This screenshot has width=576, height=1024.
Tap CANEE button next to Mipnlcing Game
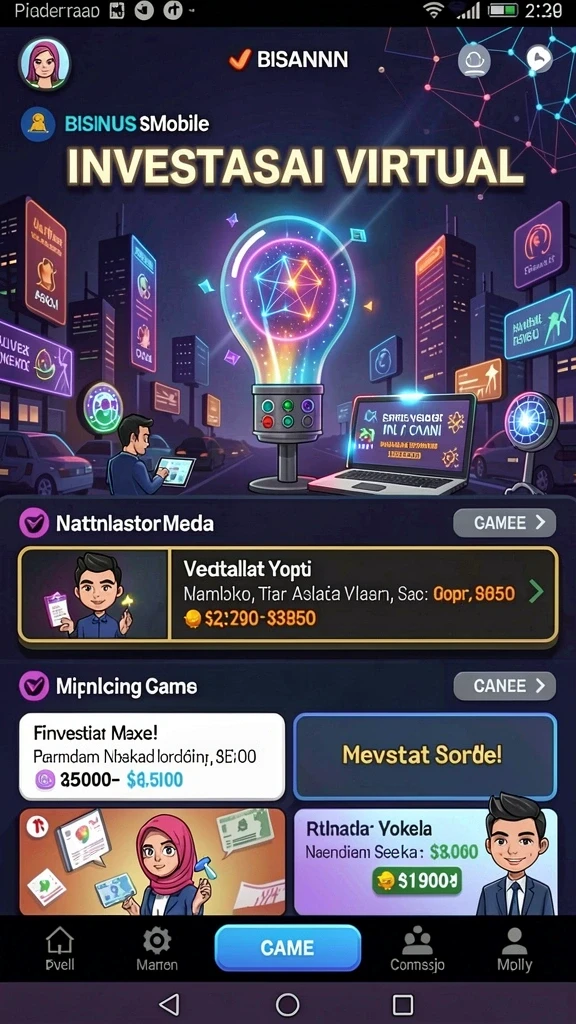pyautogui.click(x=505, y=686)
